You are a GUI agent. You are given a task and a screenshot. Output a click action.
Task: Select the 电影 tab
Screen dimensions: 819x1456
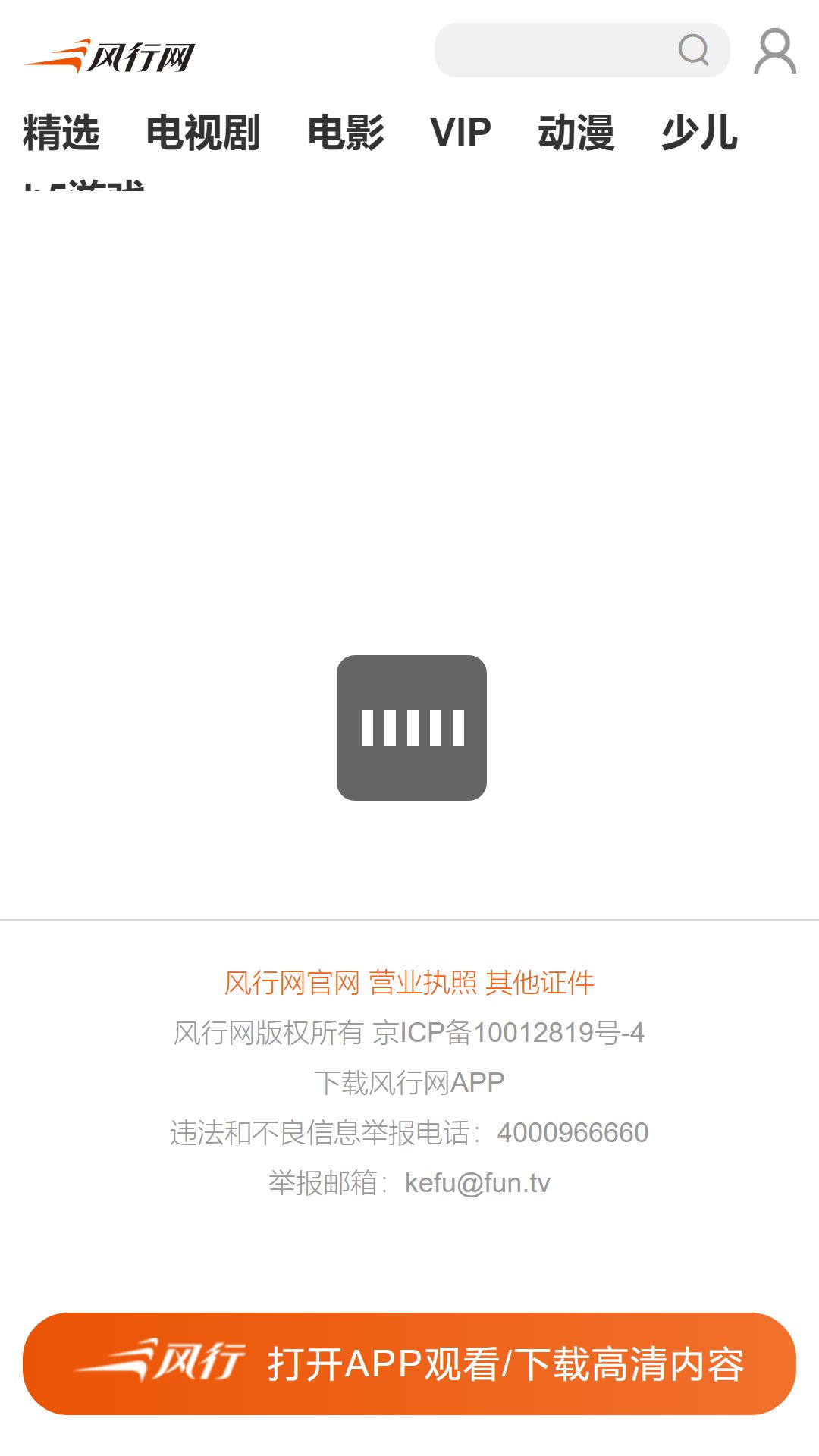tap(346, 133)
